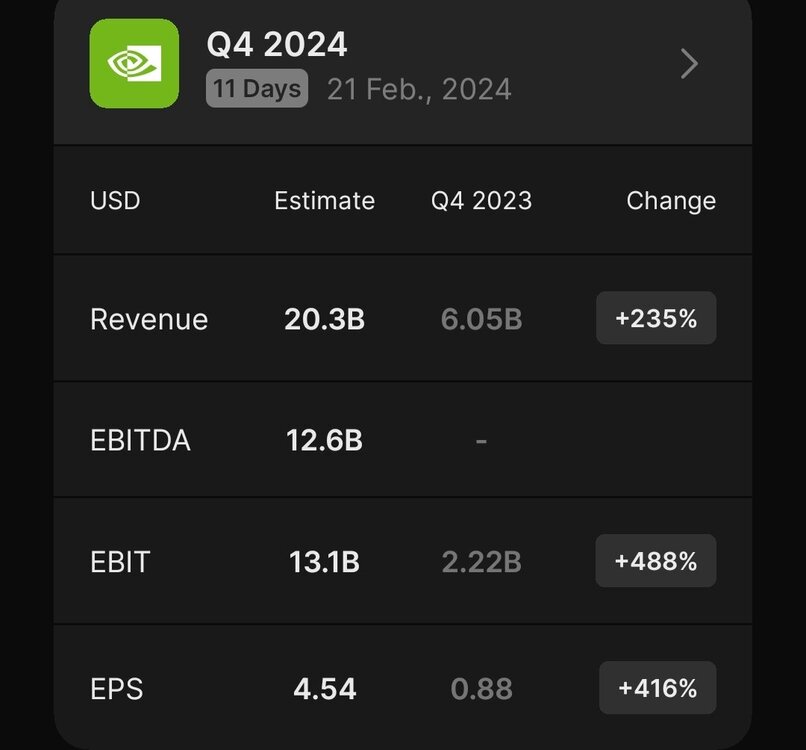Open Q4 2024 earnings details via chevron
The image size is (806, 750).
pos(689,64)
